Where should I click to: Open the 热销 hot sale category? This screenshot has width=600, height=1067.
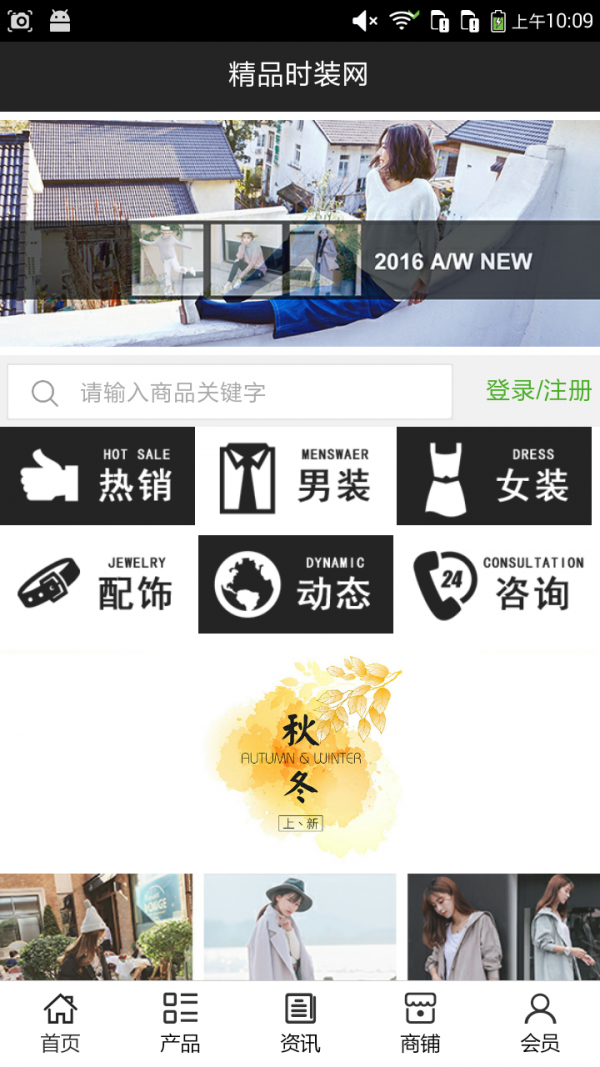click(x=97, y=476)
